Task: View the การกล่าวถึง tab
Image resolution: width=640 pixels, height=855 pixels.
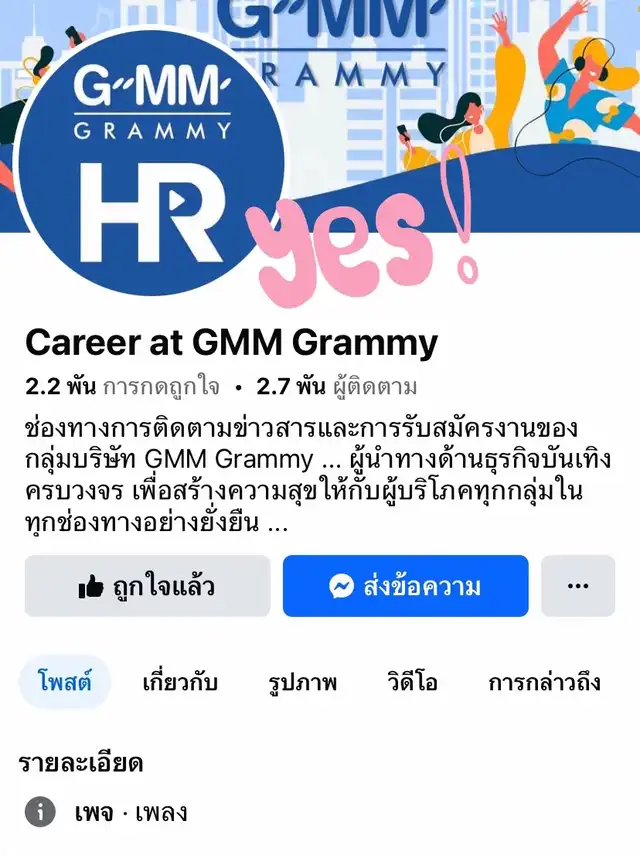Action: click(545, 682)
